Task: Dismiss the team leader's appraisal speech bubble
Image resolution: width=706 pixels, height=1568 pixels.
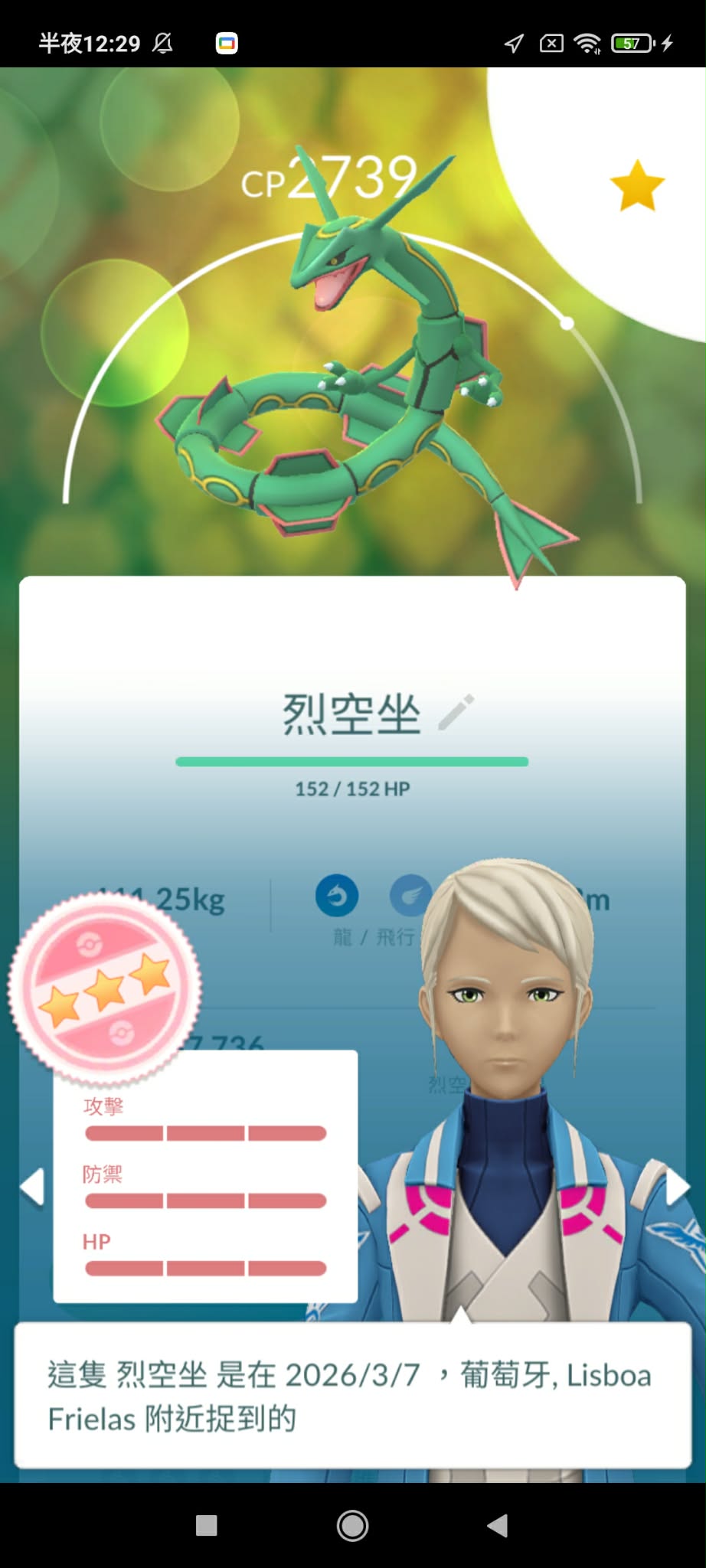Action: click(x=352, y=1396)
